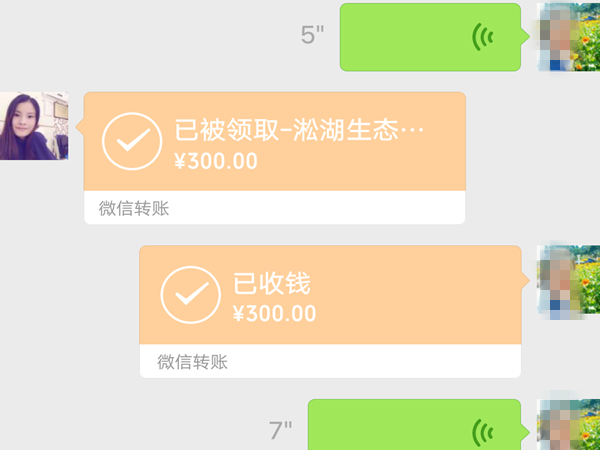Image resolution: width=600 pixels, height=450 pixels.
Task: Open the profile of the long-haired woman contact
Action: (33, 126)
